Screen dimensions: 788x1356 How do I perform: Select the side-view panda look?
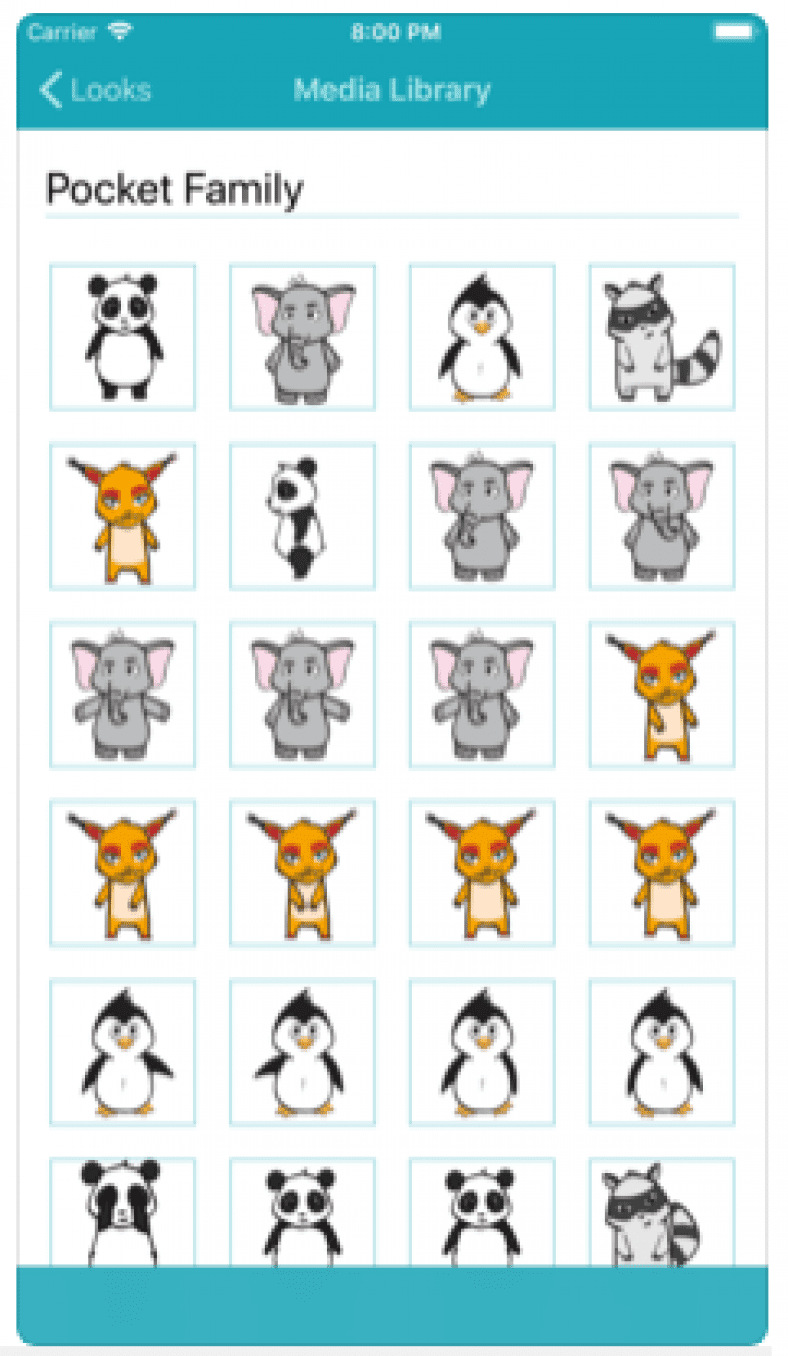click(302, 516)
